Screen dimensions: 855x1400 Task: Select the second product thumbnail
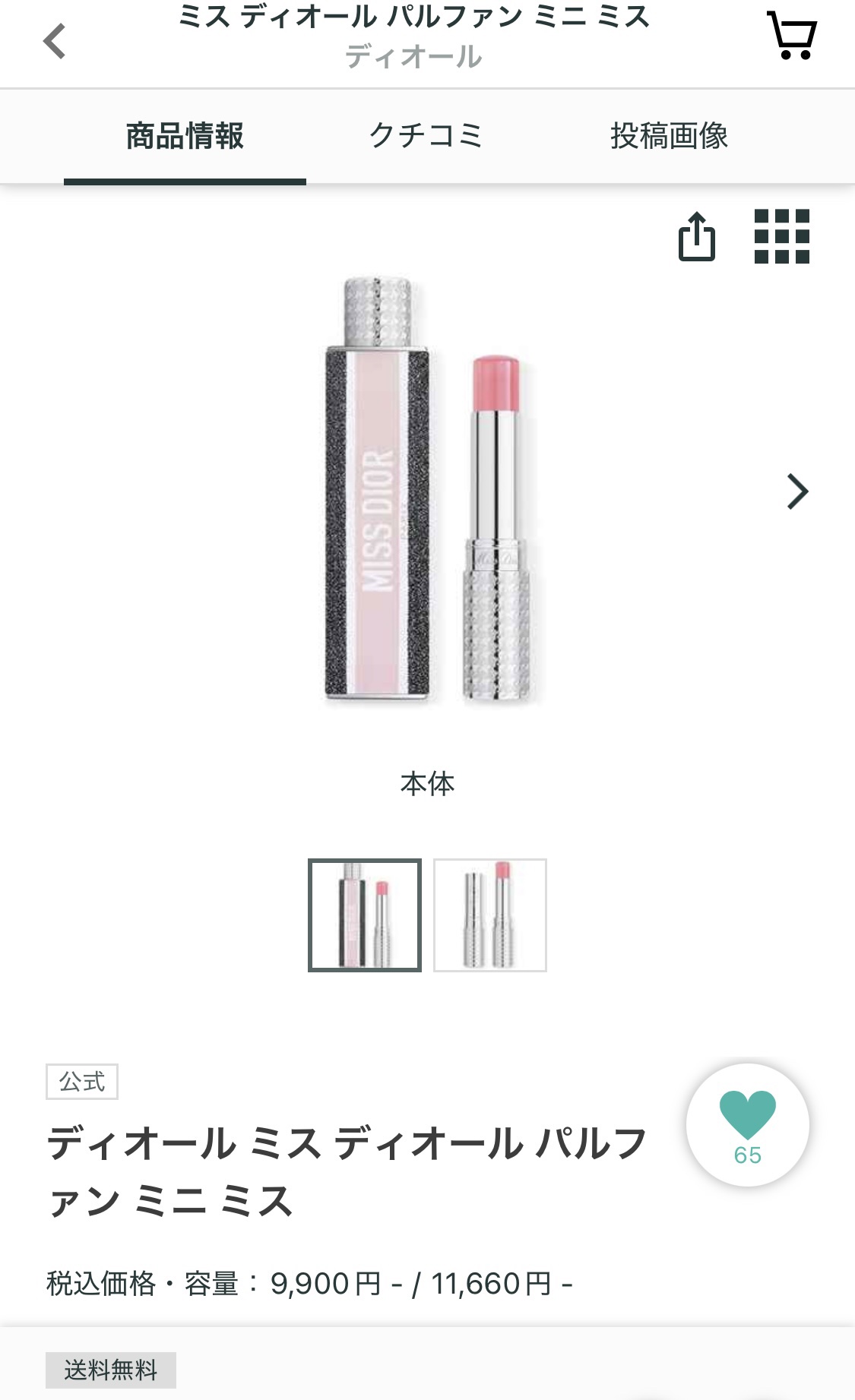tap(490, 915)
